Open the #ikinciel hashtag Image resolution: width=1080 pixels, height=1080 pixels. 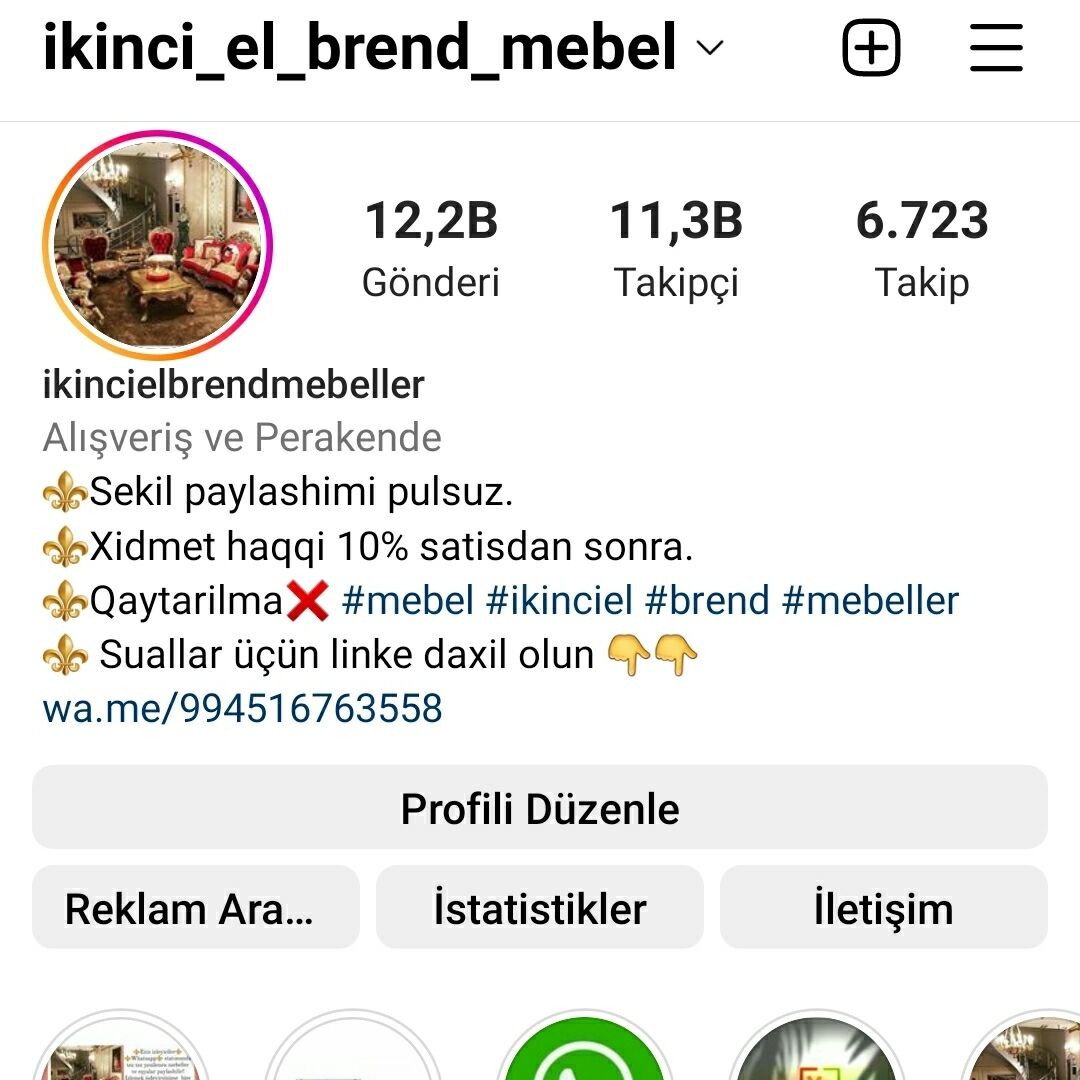(559, 601)
